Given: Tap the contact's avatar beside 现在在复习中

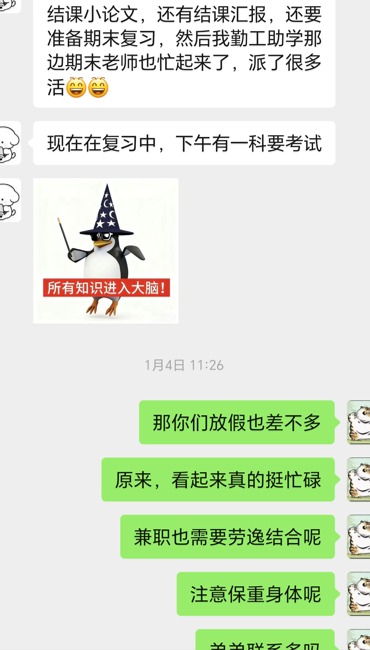Looking at the screenshot, I should click(10, 143).
